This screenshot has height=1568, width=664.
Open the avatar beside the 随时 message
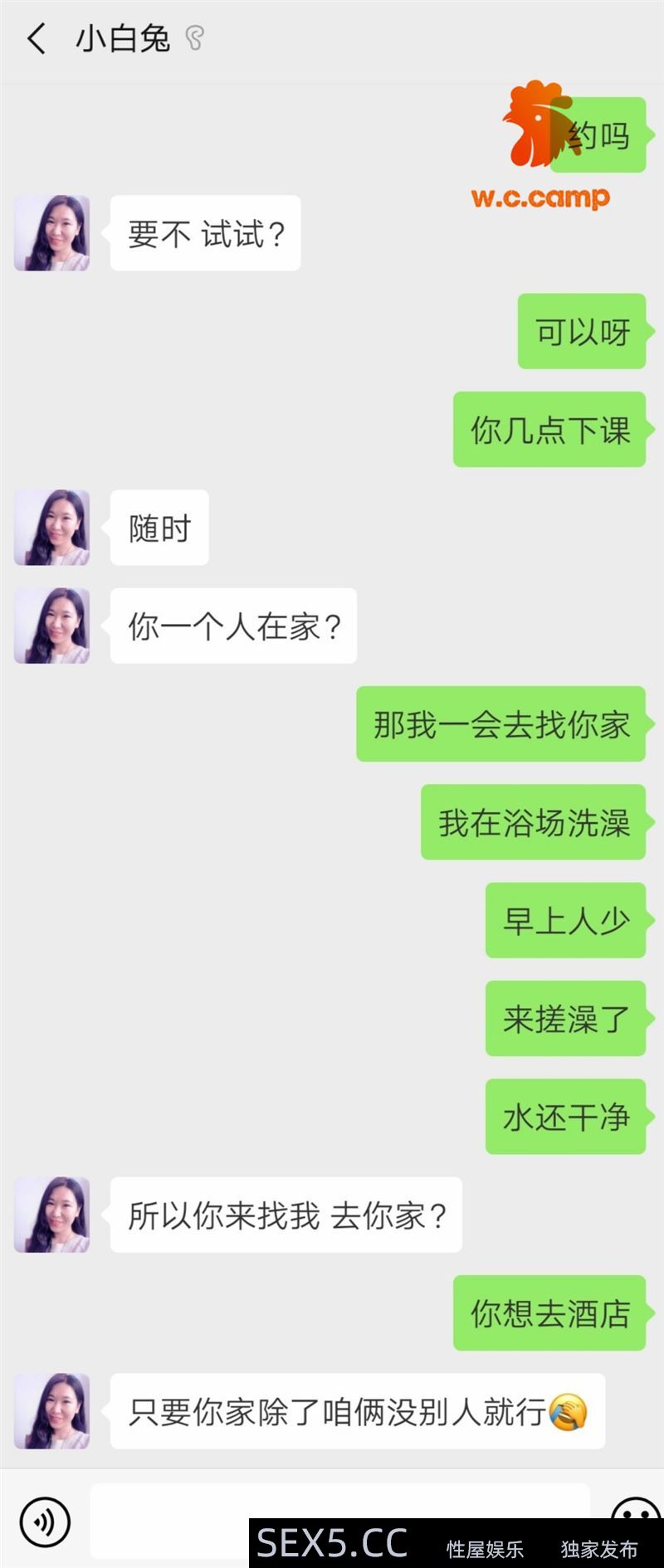[51, 528]
